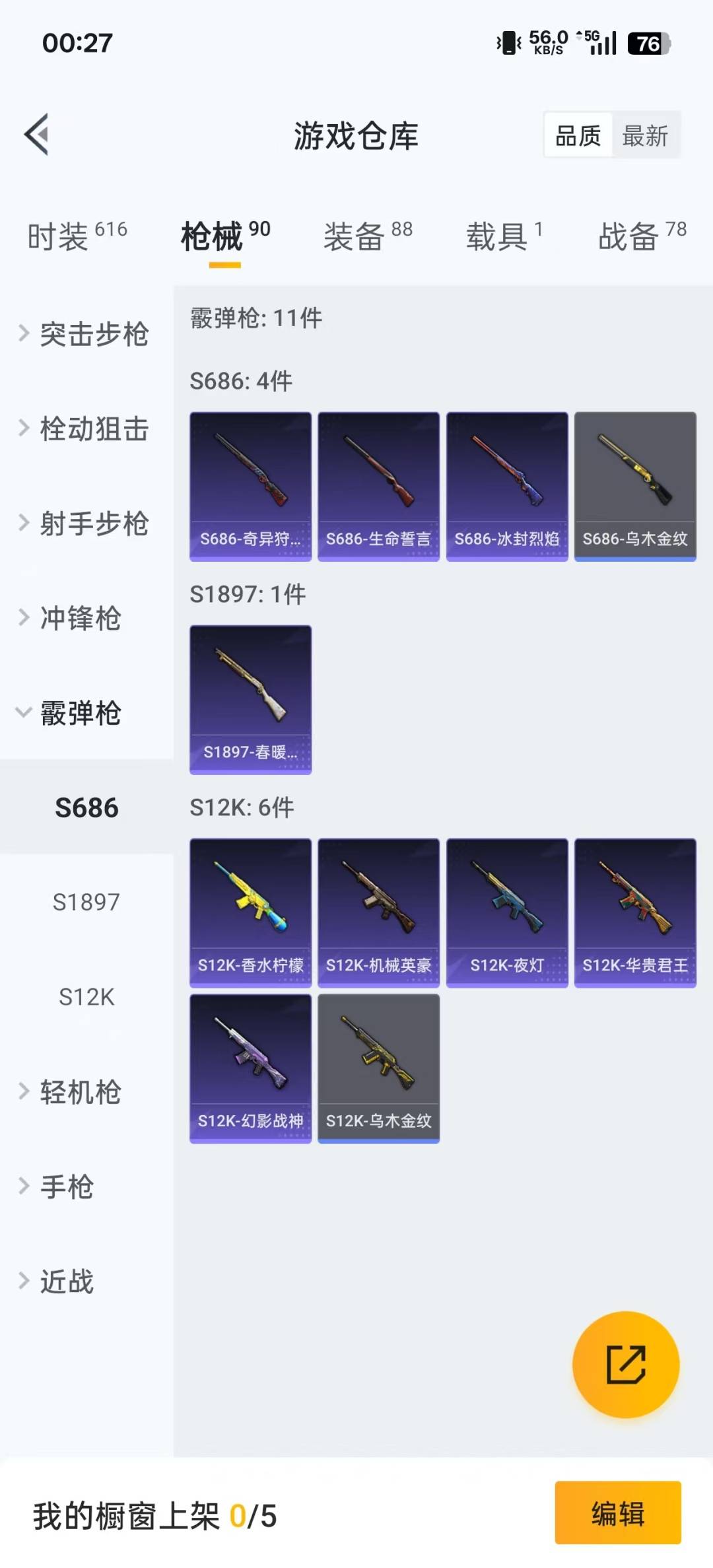Image resolution: width=713 pixels, height=1568 pixels.
Task: Sort items by 最新
Action: click(x=645, y=136)
